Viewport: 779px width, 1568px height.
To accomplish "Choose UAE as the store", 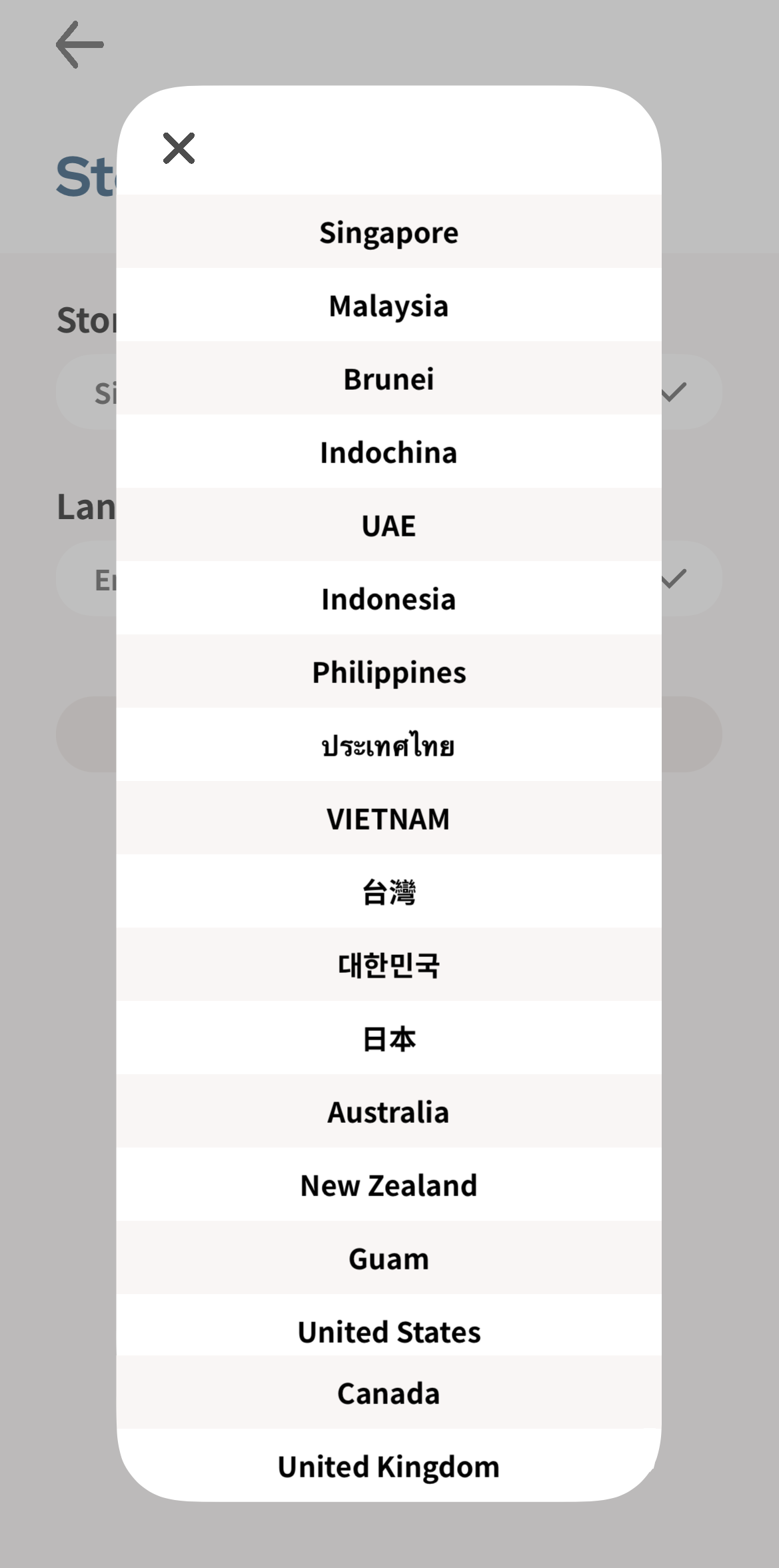I will click(389, 526).
